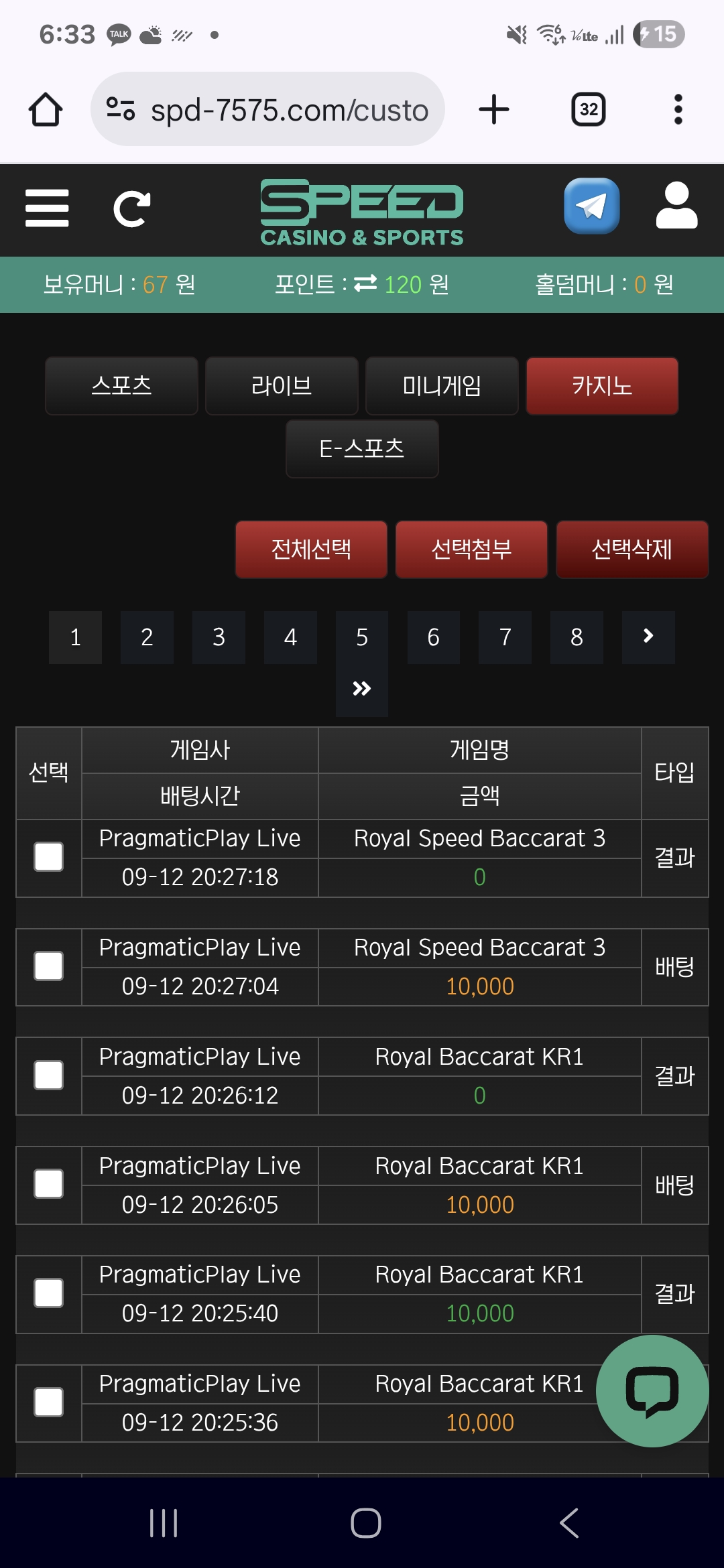Go to next page arrow

coord(648,637)
